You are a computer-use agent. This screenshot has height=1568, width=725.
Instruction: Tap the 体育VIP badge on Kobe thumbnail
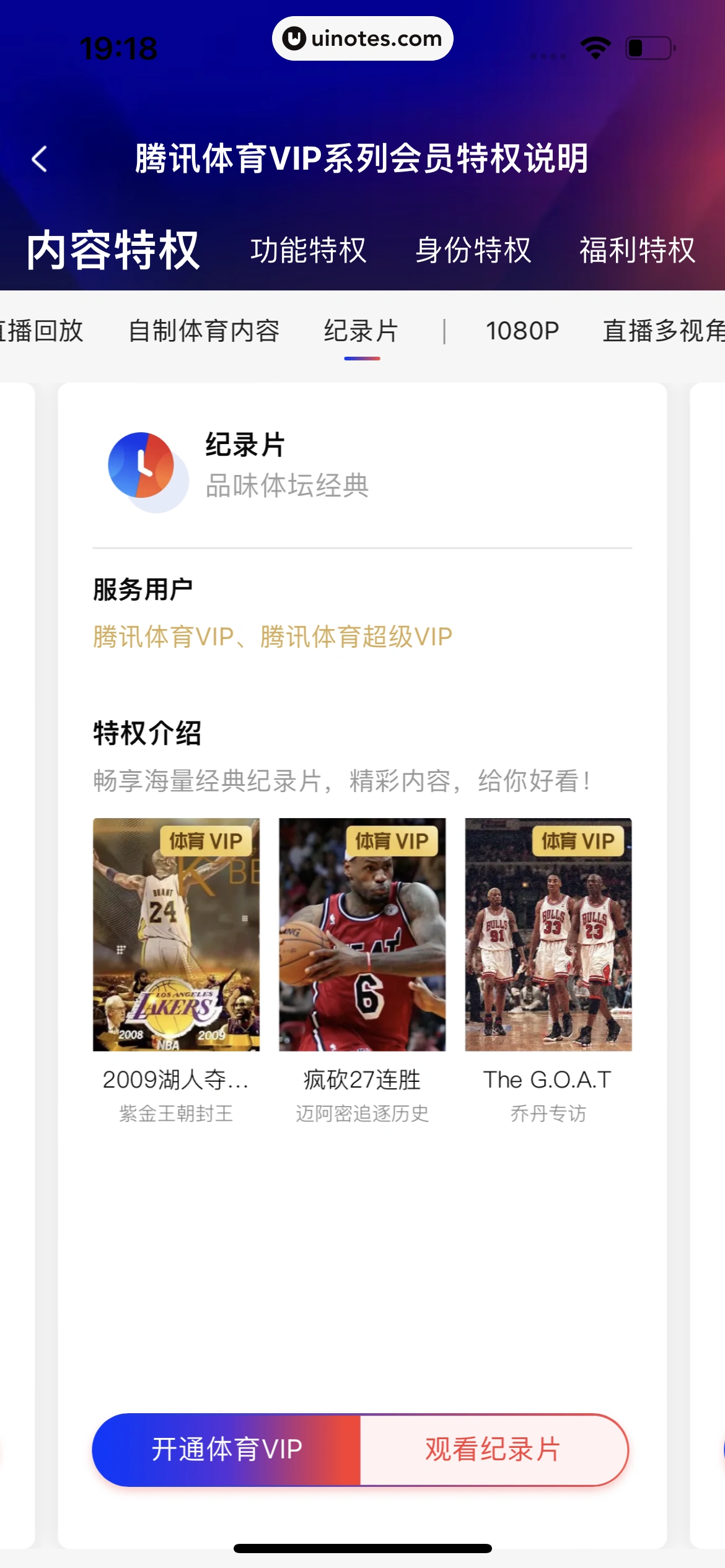pos(207,840)
